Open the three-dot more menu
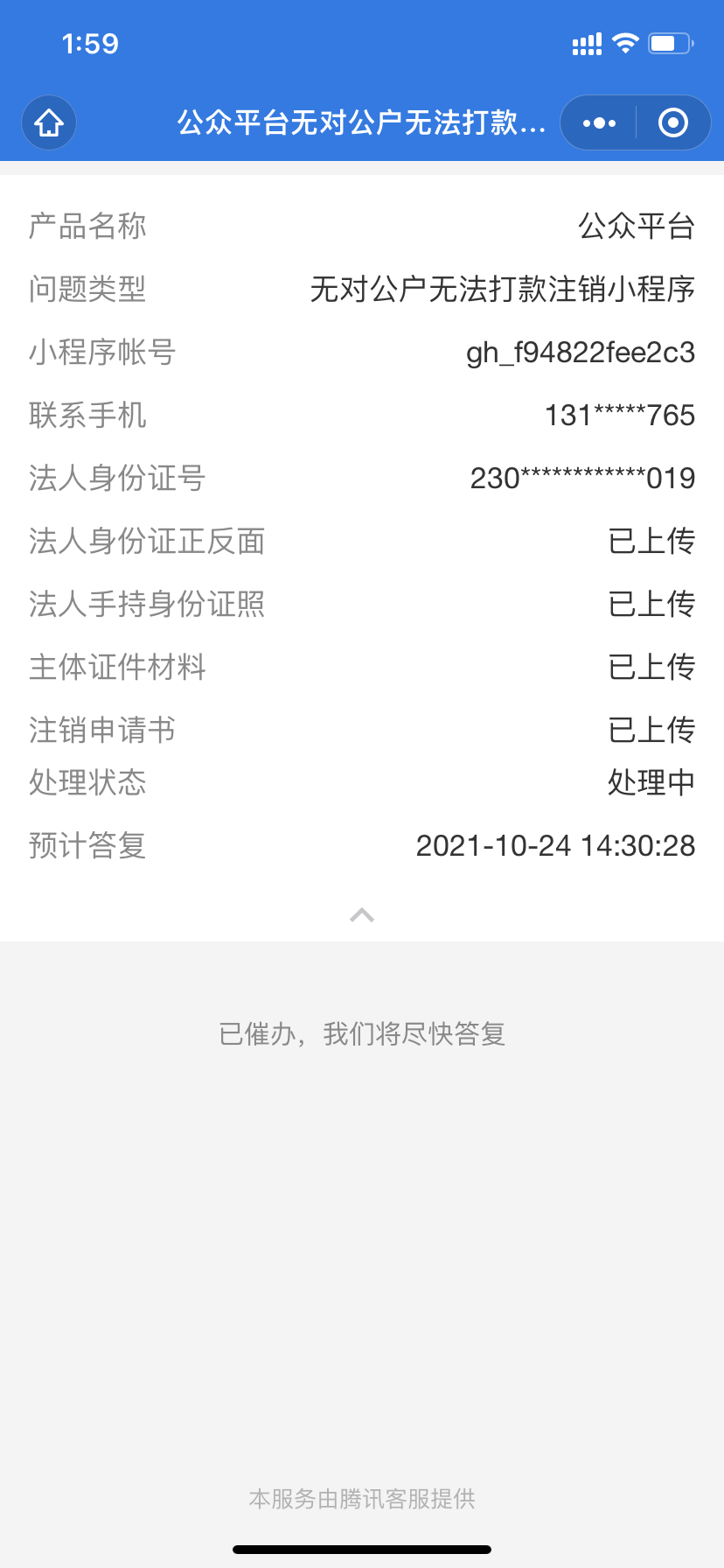Screen dimensions: 724x1568 coord(599,122)
